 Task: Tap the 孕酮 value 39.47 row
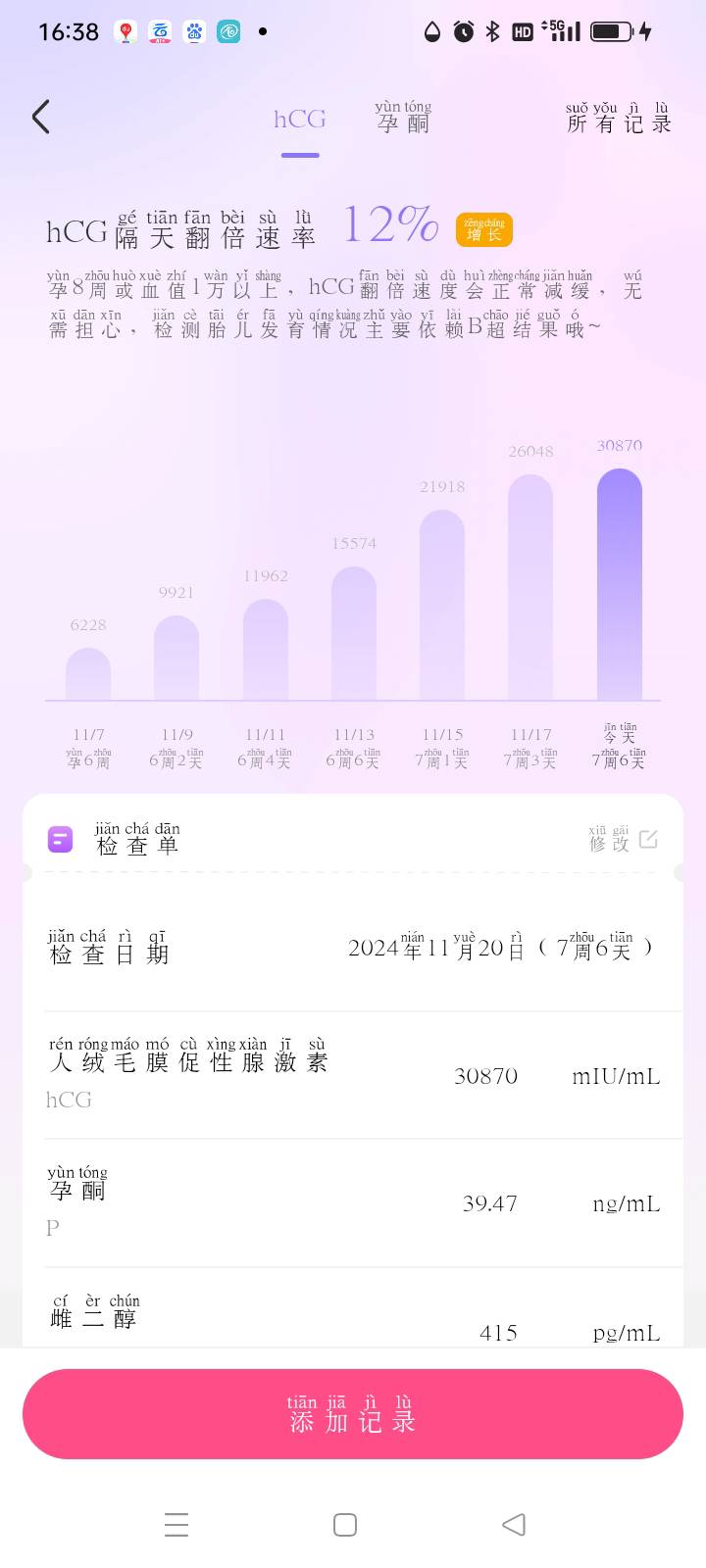point(490,1203)
